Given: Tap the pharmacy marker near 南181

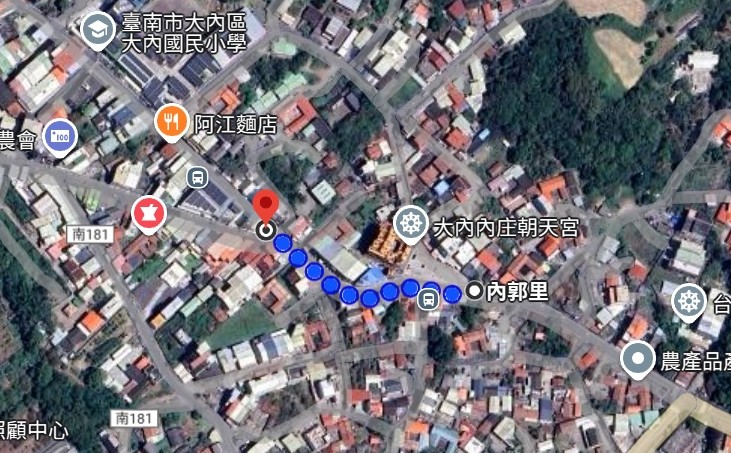Looking at the screenshot, I should click(149, 213).
